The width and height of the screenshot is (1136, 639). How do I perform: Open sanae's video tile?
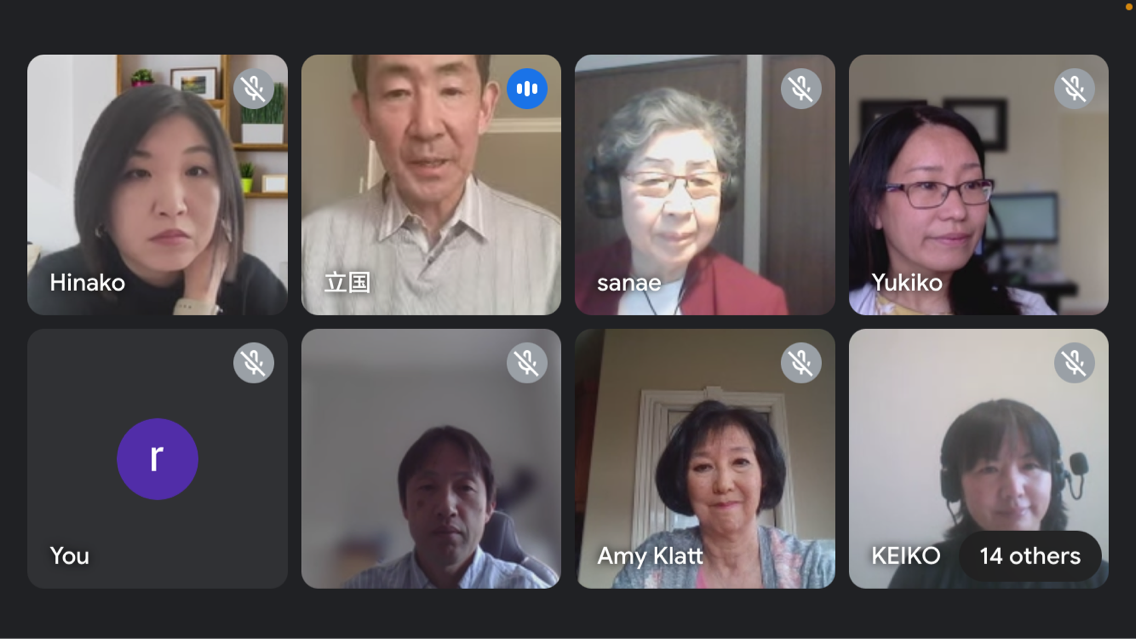704,185
